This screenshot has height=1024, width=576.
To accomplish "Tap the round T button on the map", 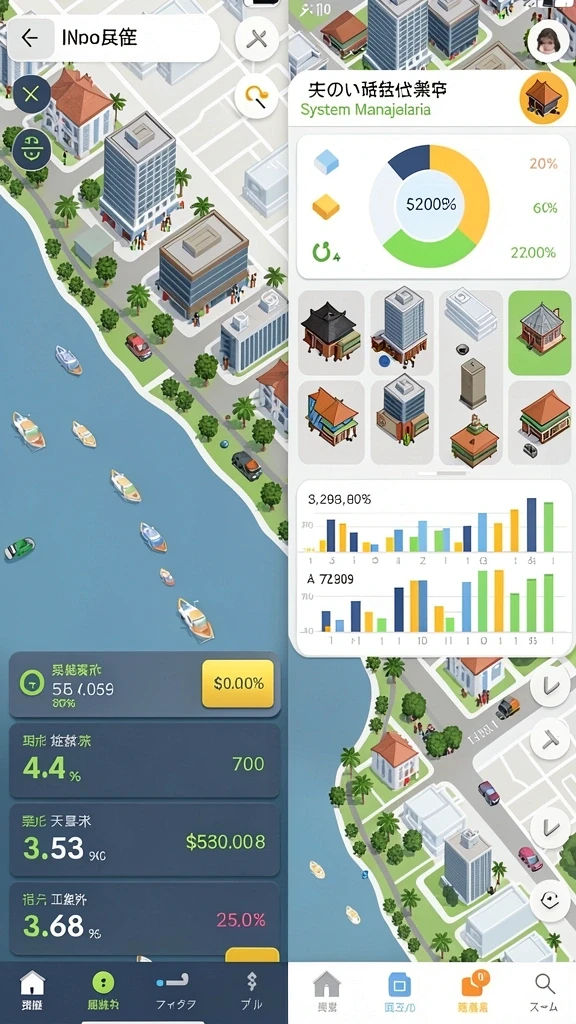I will click(550, 739).
